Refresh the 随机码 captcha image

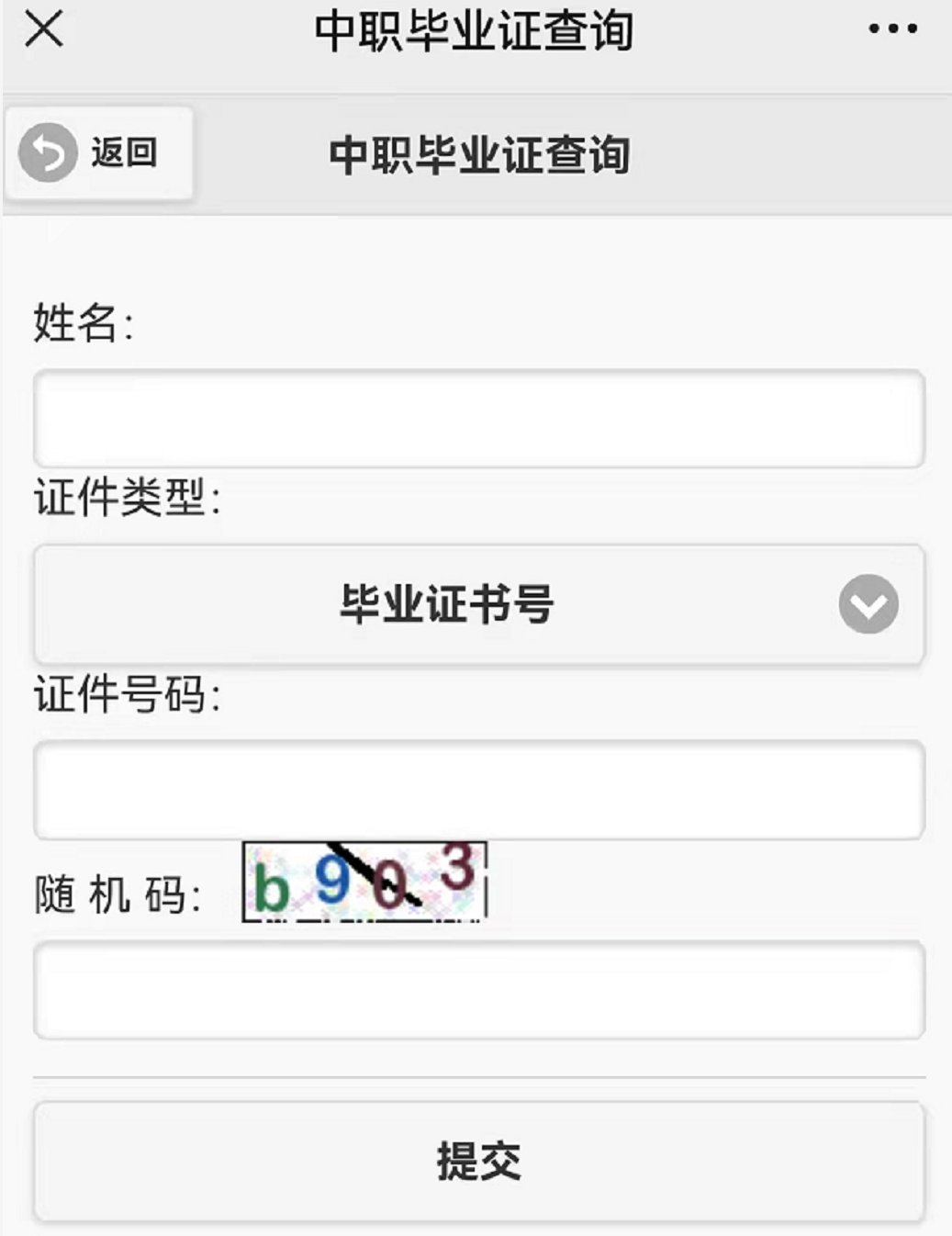coord(364,882)
